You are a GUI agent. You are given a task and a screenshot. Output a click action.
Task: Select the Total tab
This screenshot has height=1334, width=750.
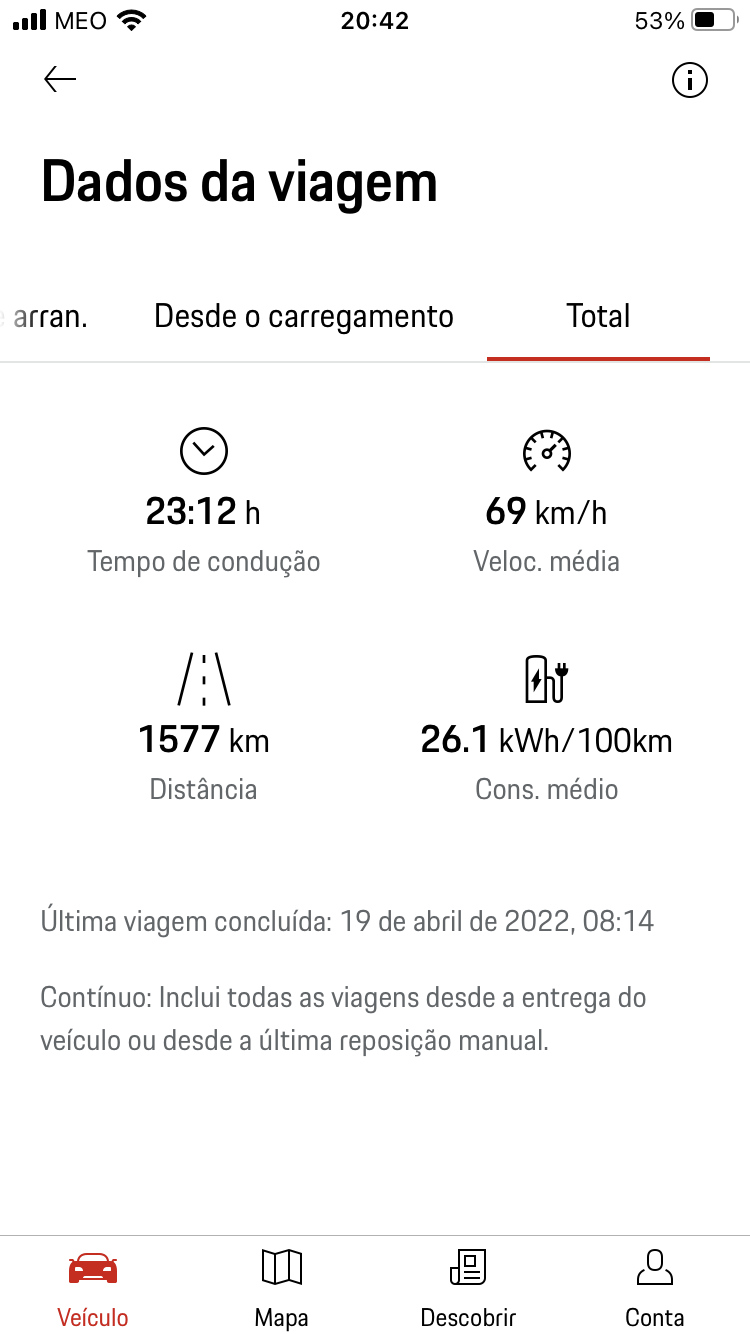598,317
